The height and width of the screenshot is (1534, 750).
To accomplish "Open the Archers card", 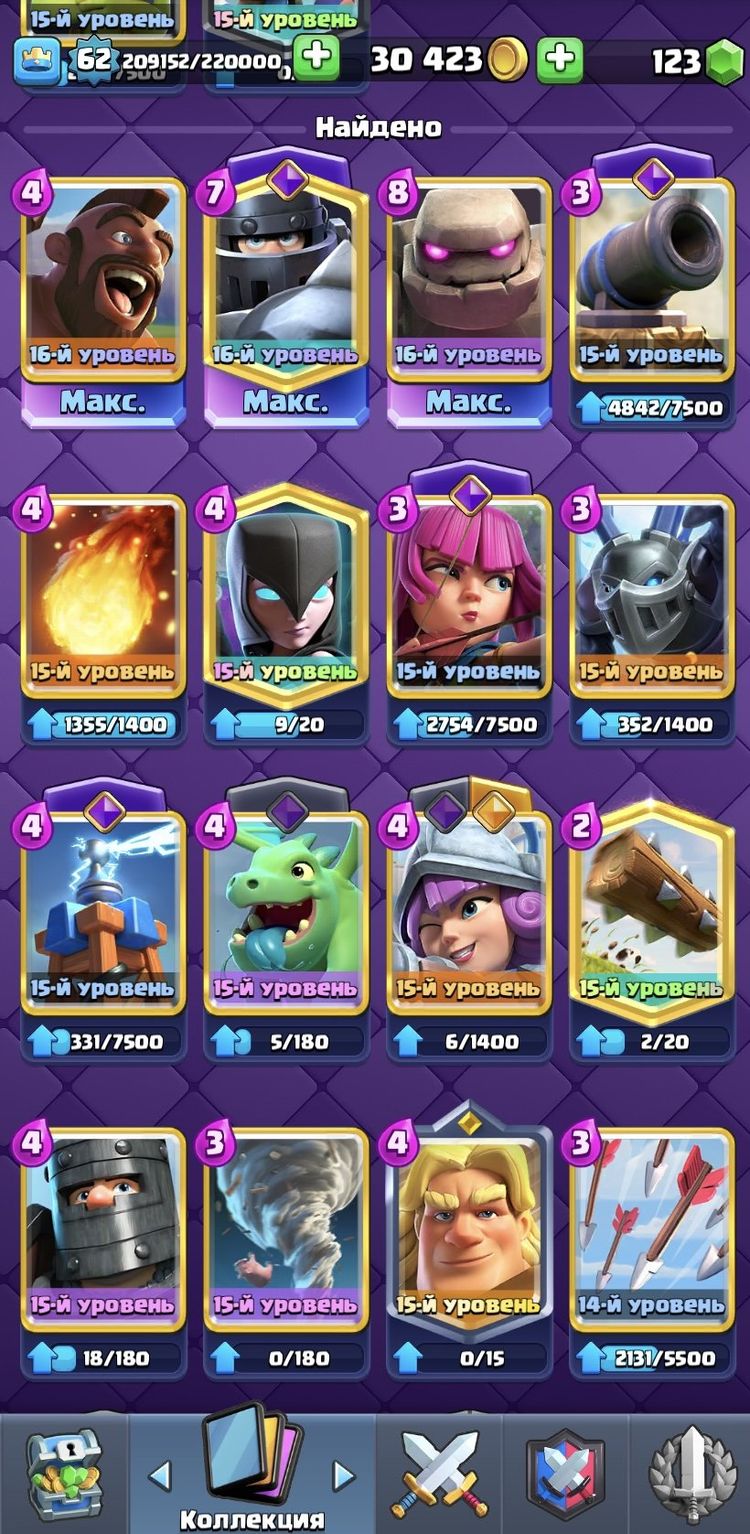I will point(469,595).
